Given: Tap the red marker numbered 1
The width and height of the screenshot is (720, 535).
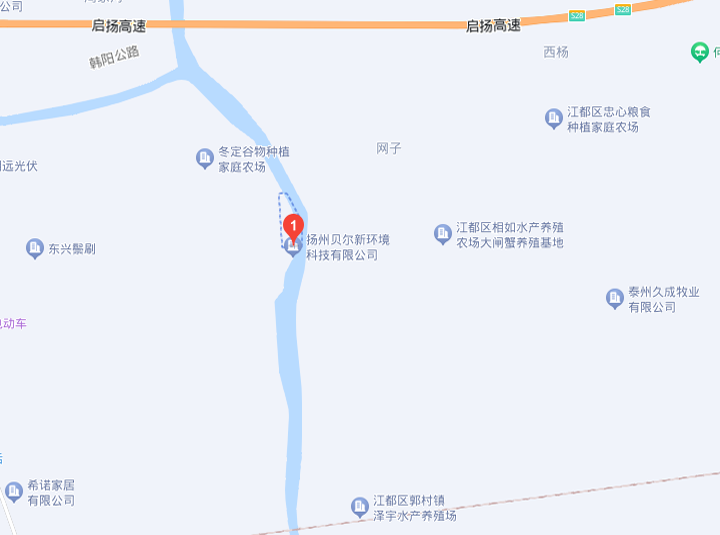Looking at the screenshot, I should [x=292, y=226].
